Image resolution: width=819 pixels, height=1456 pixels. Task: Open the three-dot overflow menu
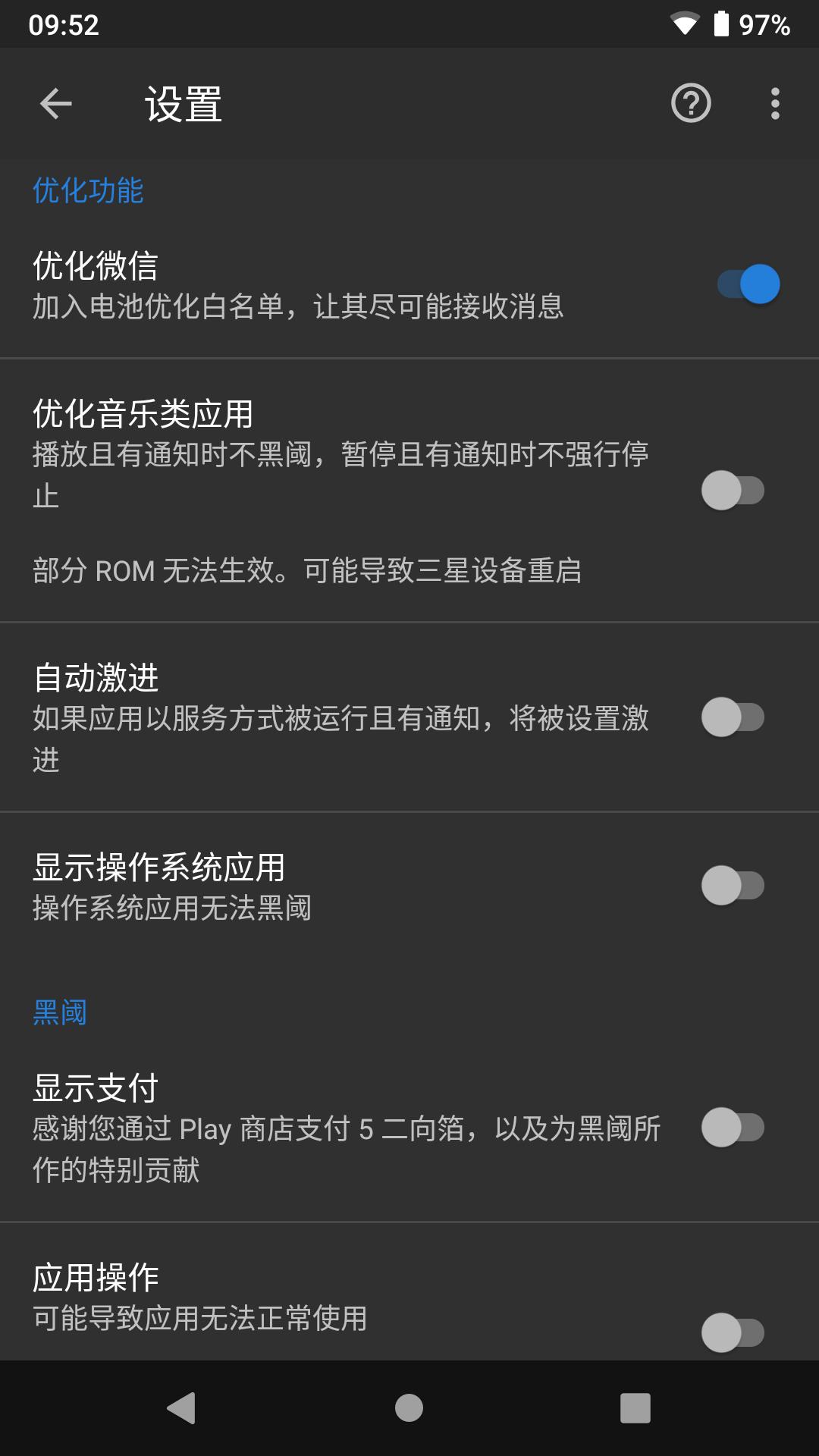point(775,103)
